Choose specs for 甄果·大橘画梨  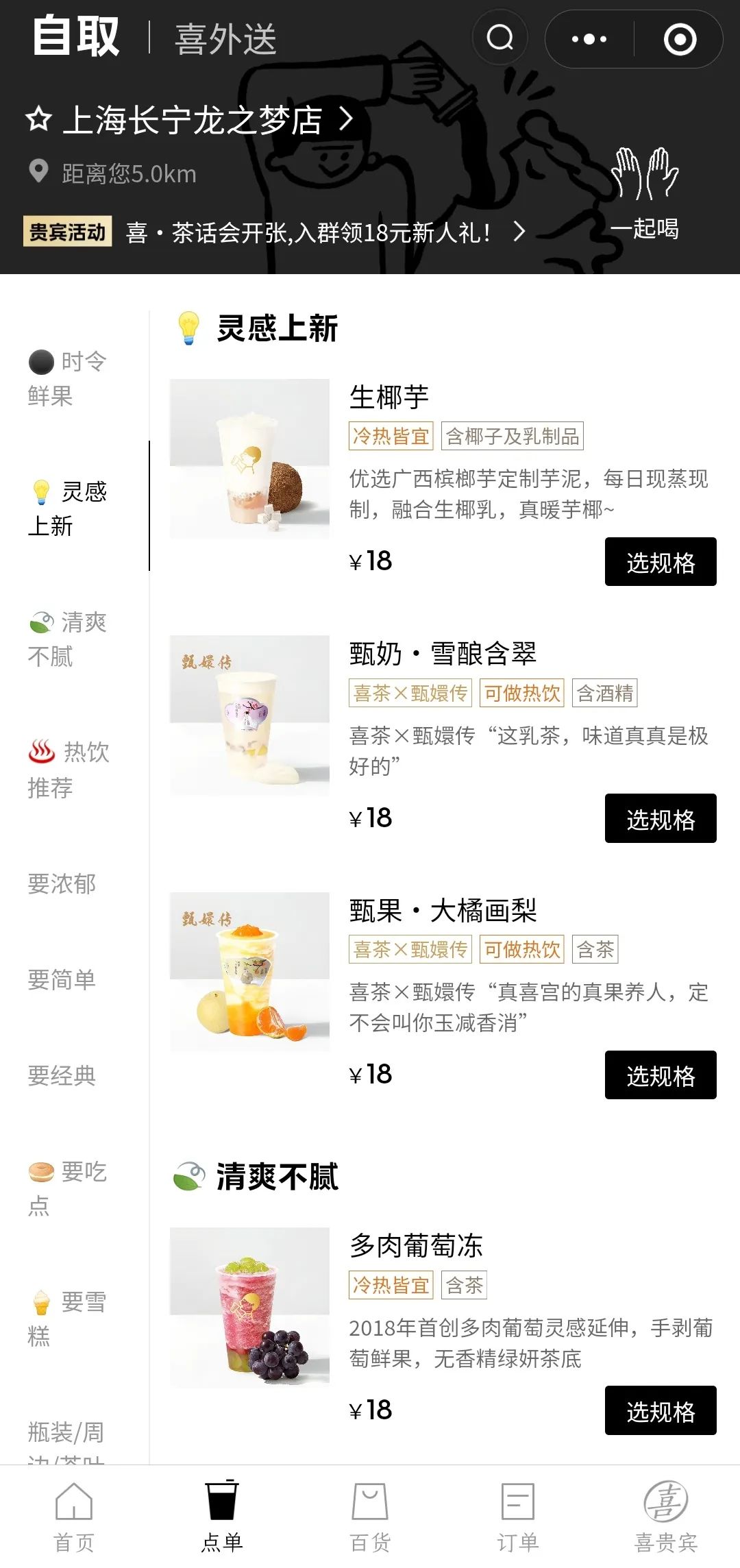click(x=660, y=1075)
